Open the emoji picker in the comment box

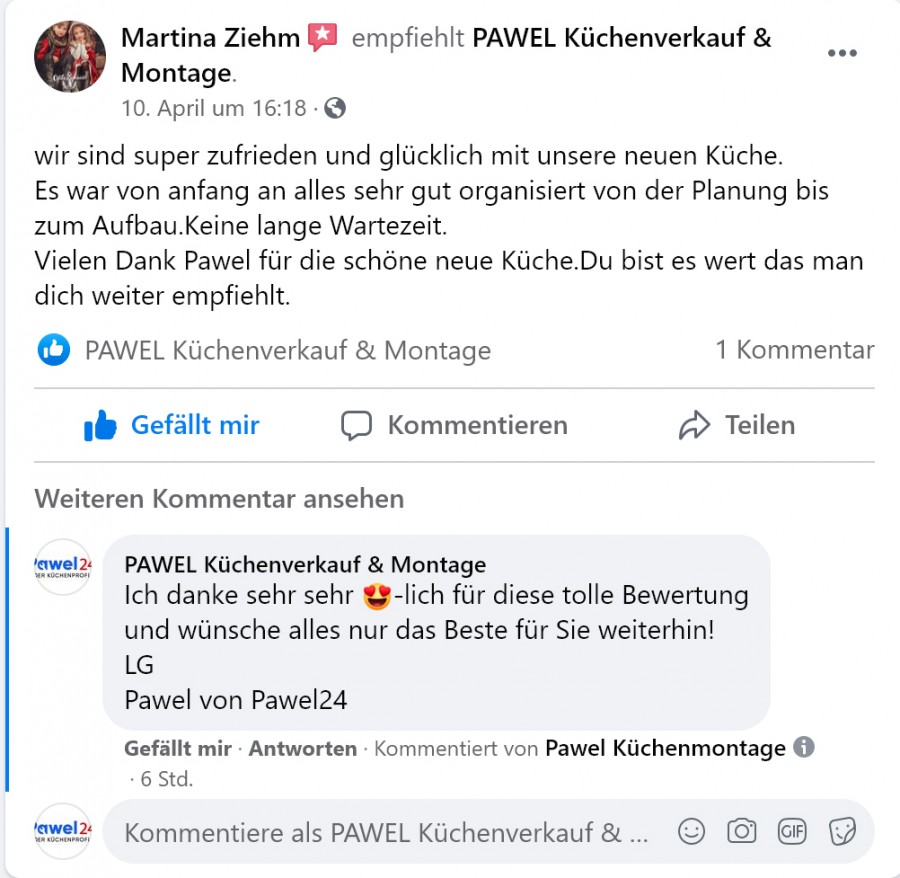coord(691,831)
